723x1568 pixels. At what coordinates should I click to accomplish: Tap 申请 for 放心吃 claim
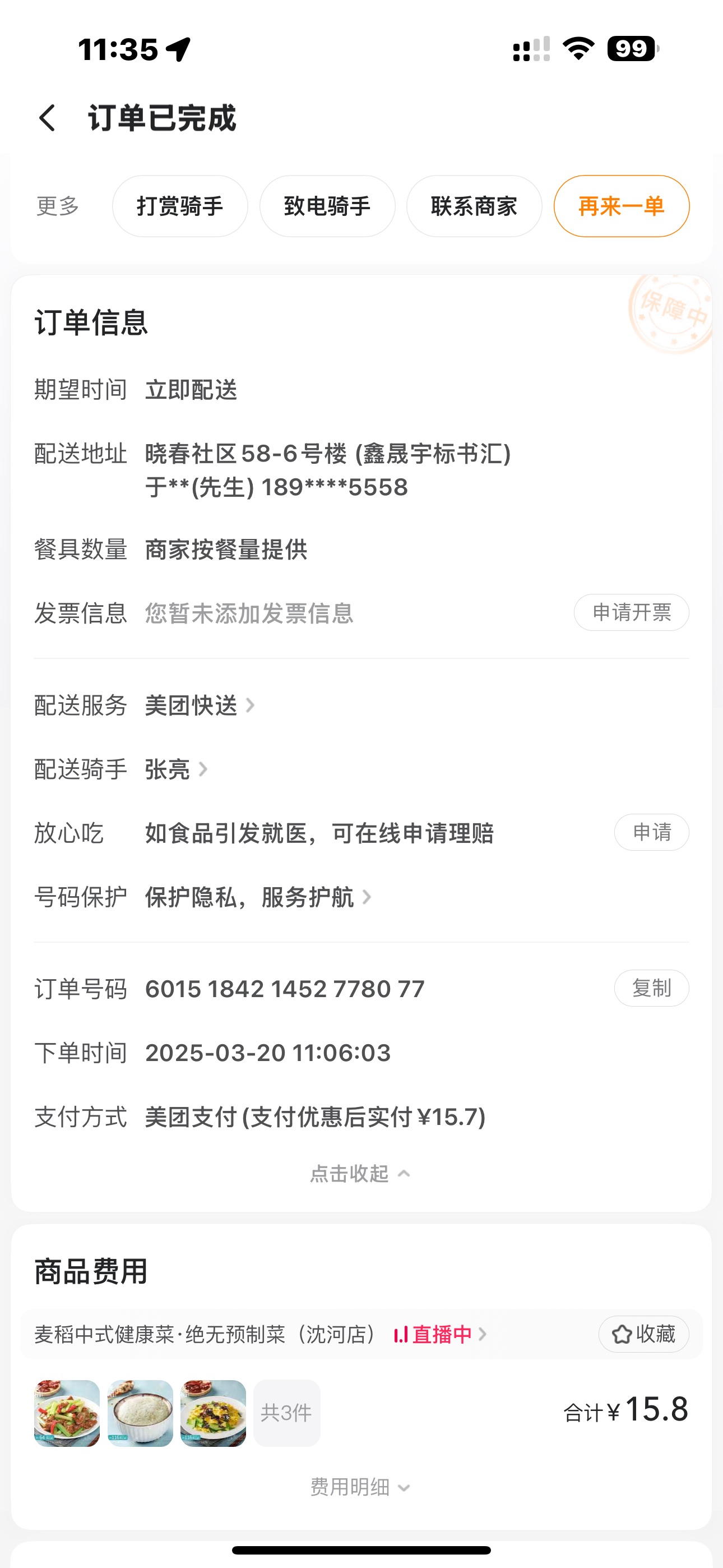[x=651, y=832]
